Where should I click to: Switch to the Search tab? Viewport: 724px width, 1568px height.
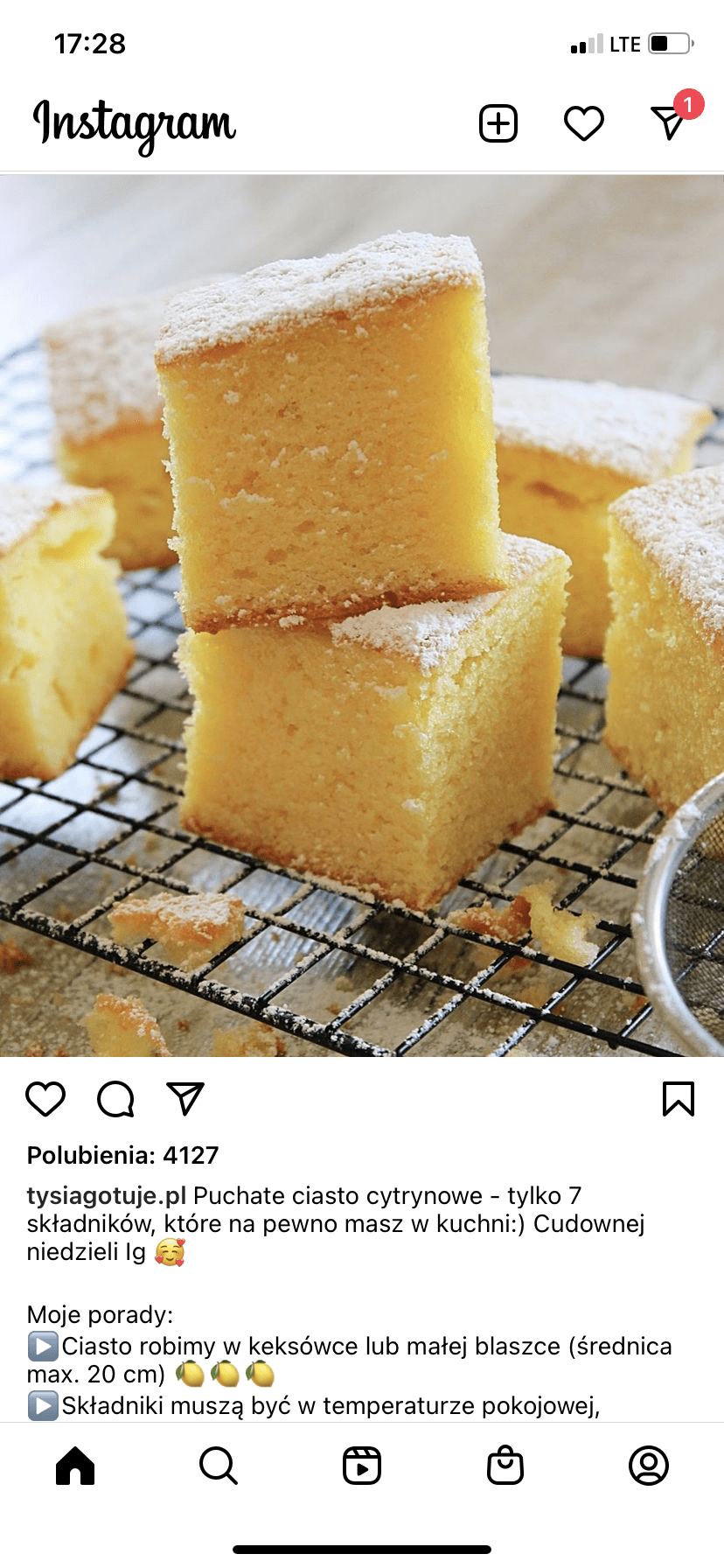(x=219, y=1465)
